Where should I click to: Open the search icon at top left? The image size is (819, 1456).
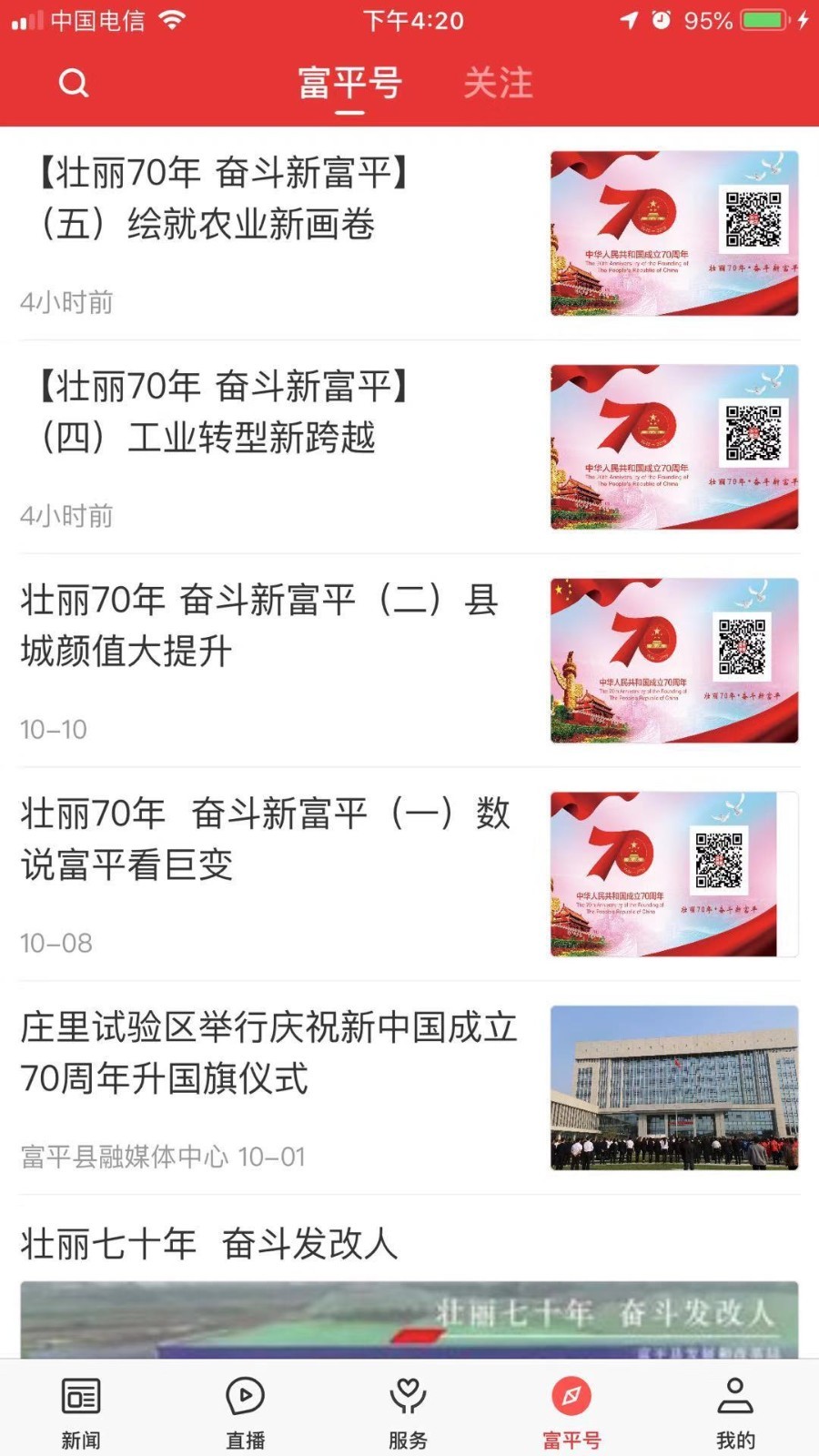coord(73,83)
